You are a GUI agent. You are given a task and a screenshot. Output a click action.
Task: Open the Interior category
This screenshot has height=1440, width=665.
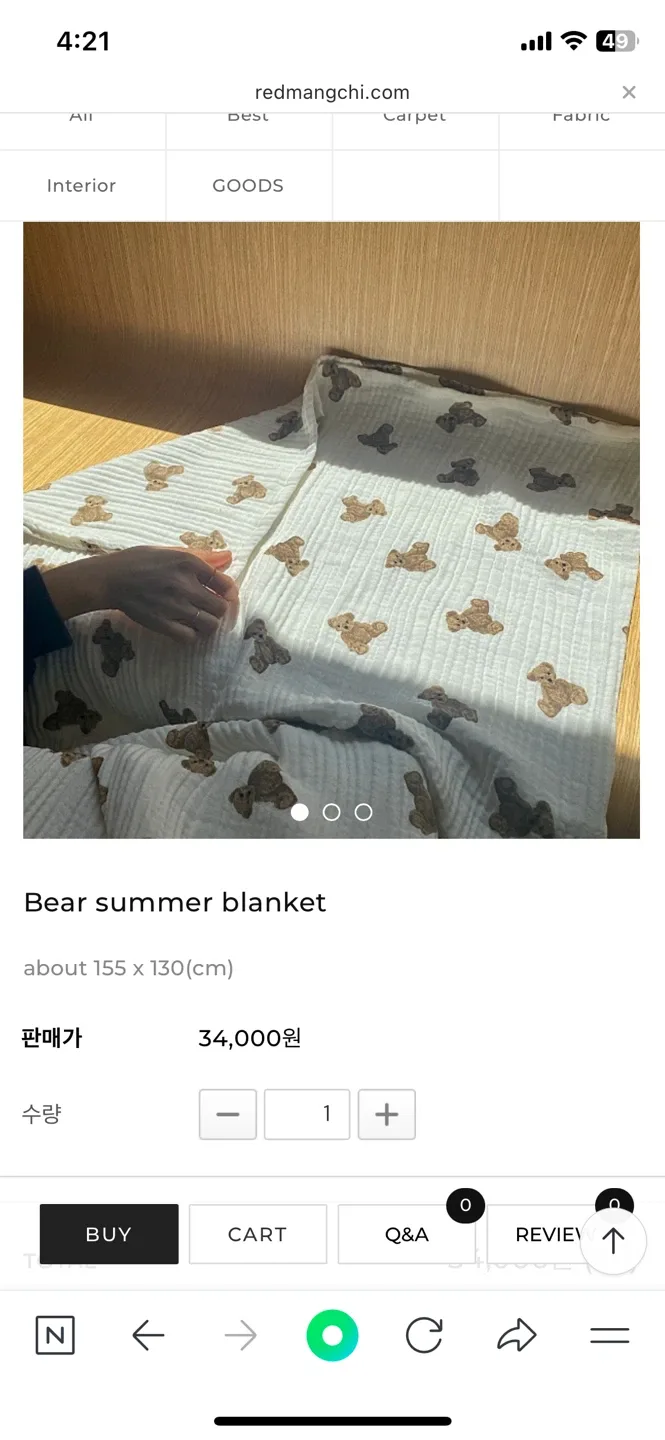click(x=82, y=186)
